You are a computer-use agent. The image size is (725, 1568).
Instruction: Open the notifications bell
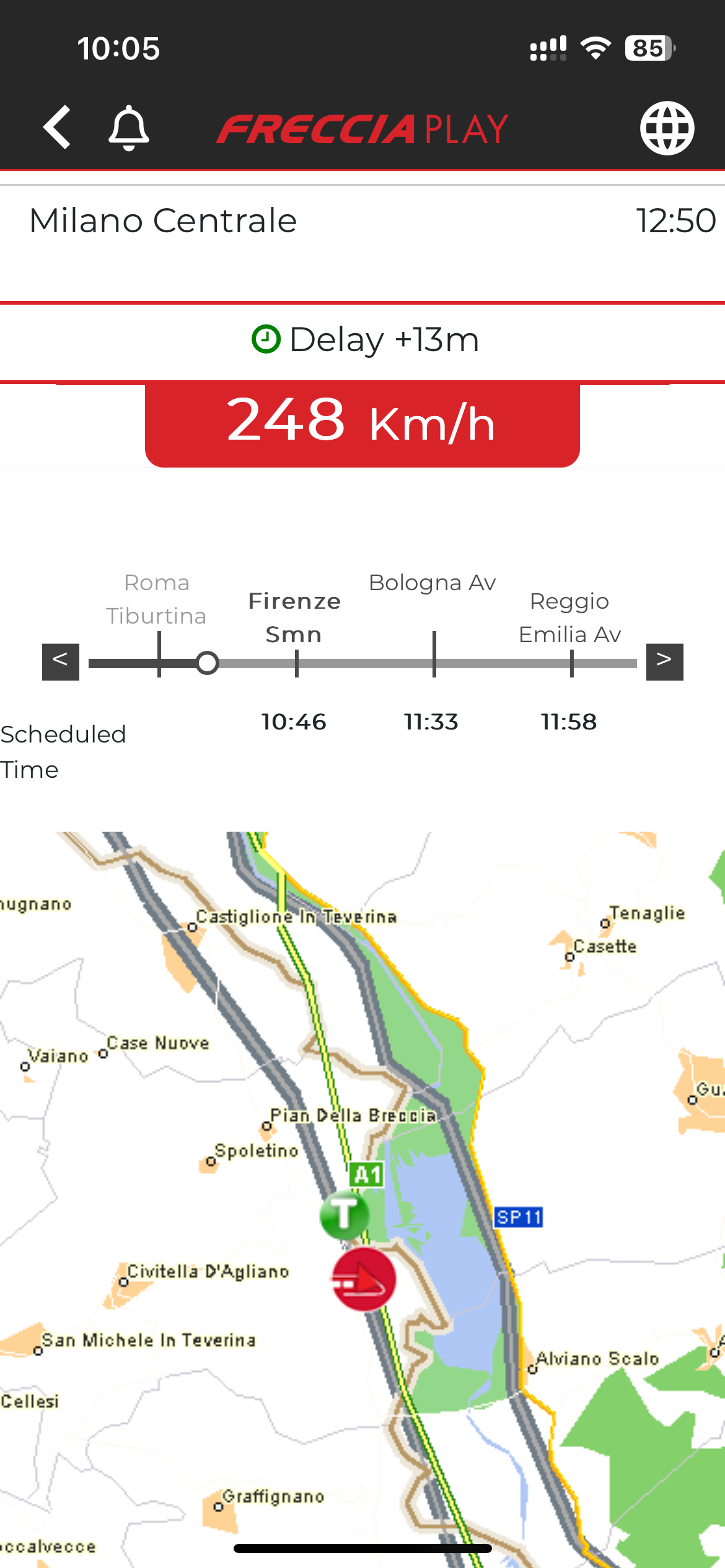pos(128,128)
